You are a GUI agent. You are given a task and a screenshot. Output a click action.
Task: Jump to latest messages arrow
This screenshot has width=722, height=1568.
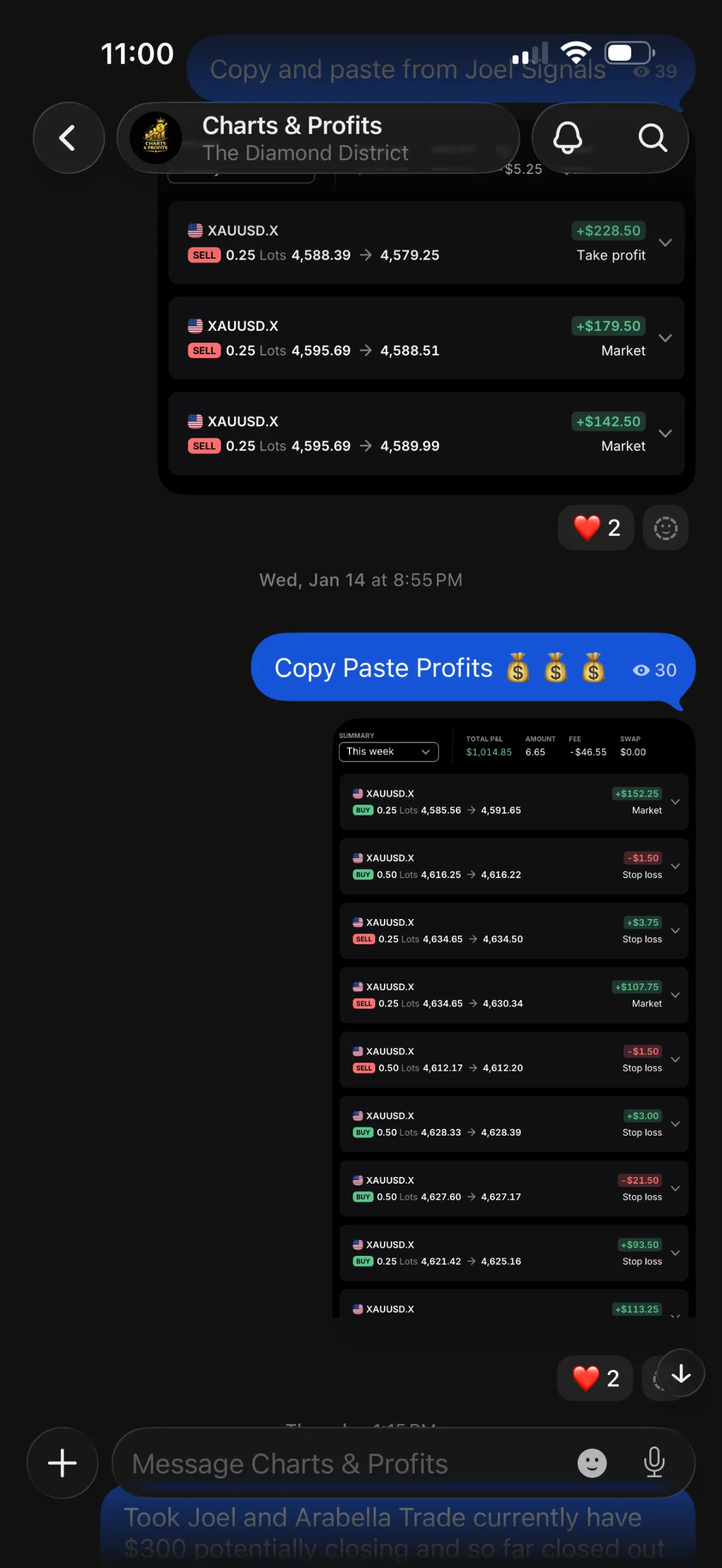[680, 1374]
